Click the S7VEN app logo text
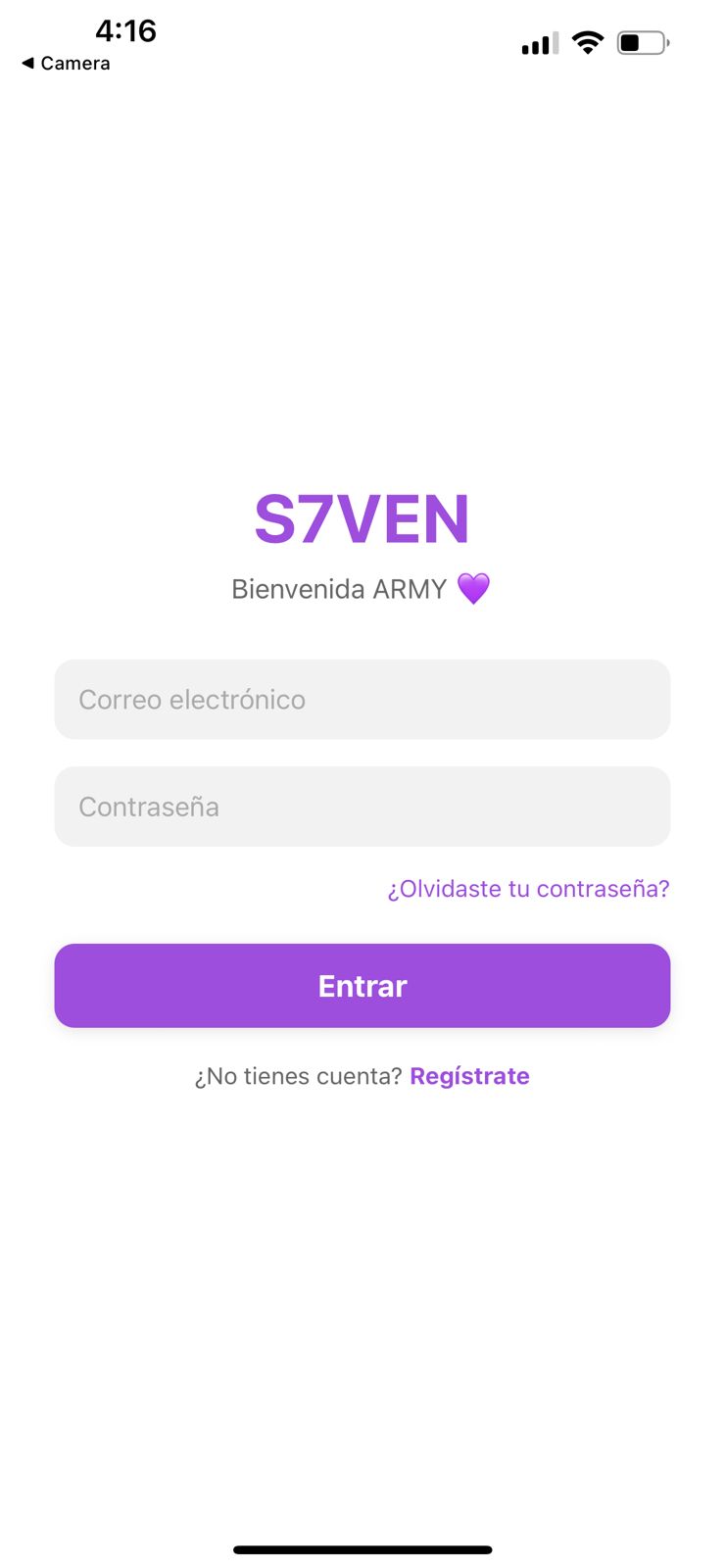This screenshot has width=725, height=1568. pyautogui.click(x=362, y=519)
